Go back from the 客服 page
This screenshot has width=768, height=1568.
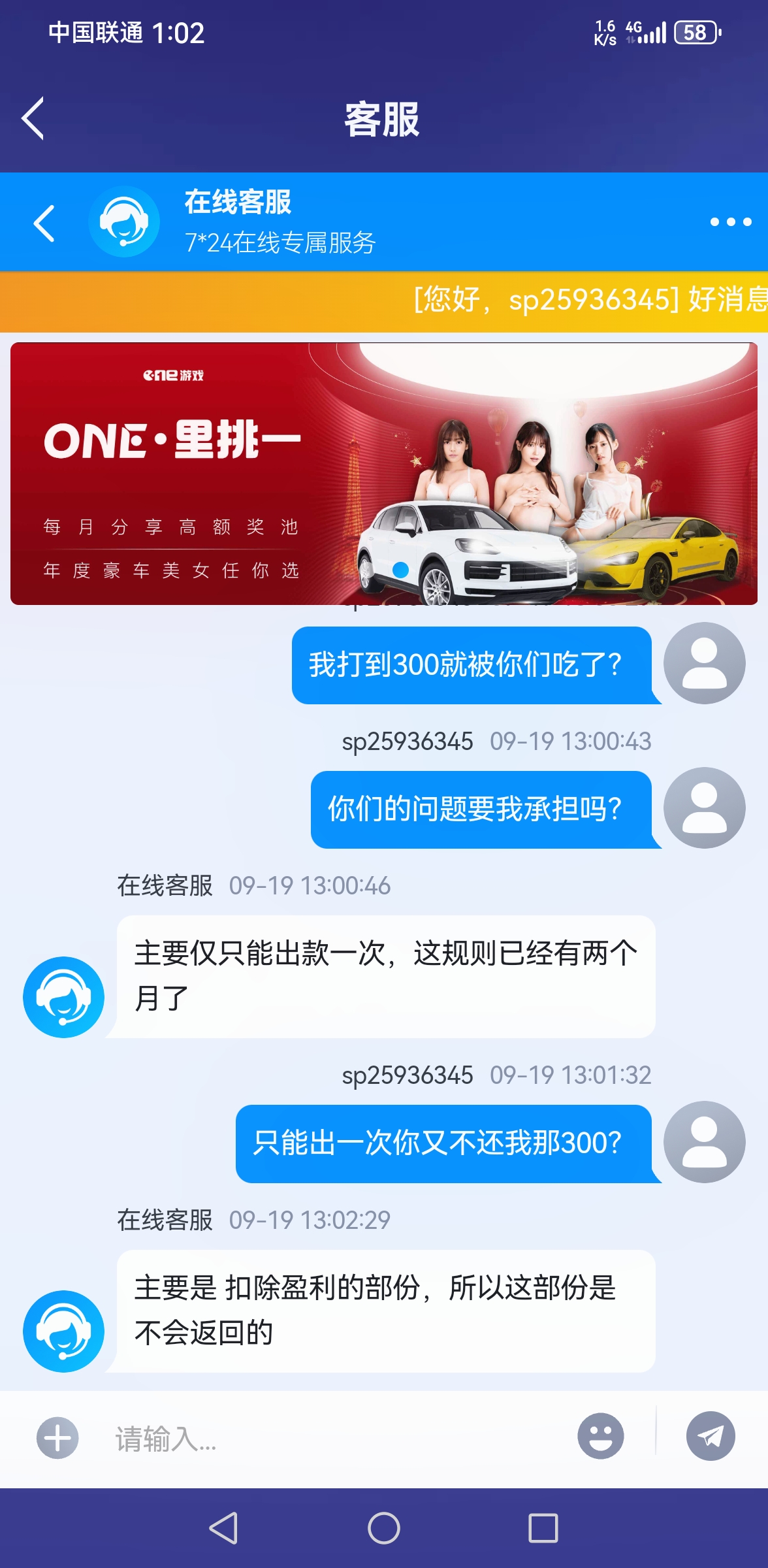33,118
